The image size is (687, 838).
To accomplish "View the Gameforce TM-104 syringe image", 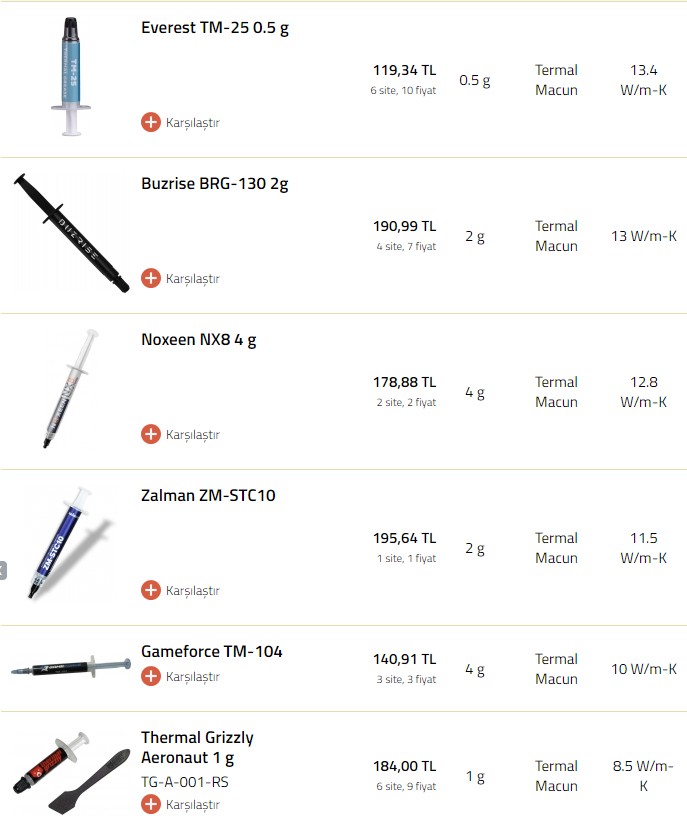I will pos(70,668).
